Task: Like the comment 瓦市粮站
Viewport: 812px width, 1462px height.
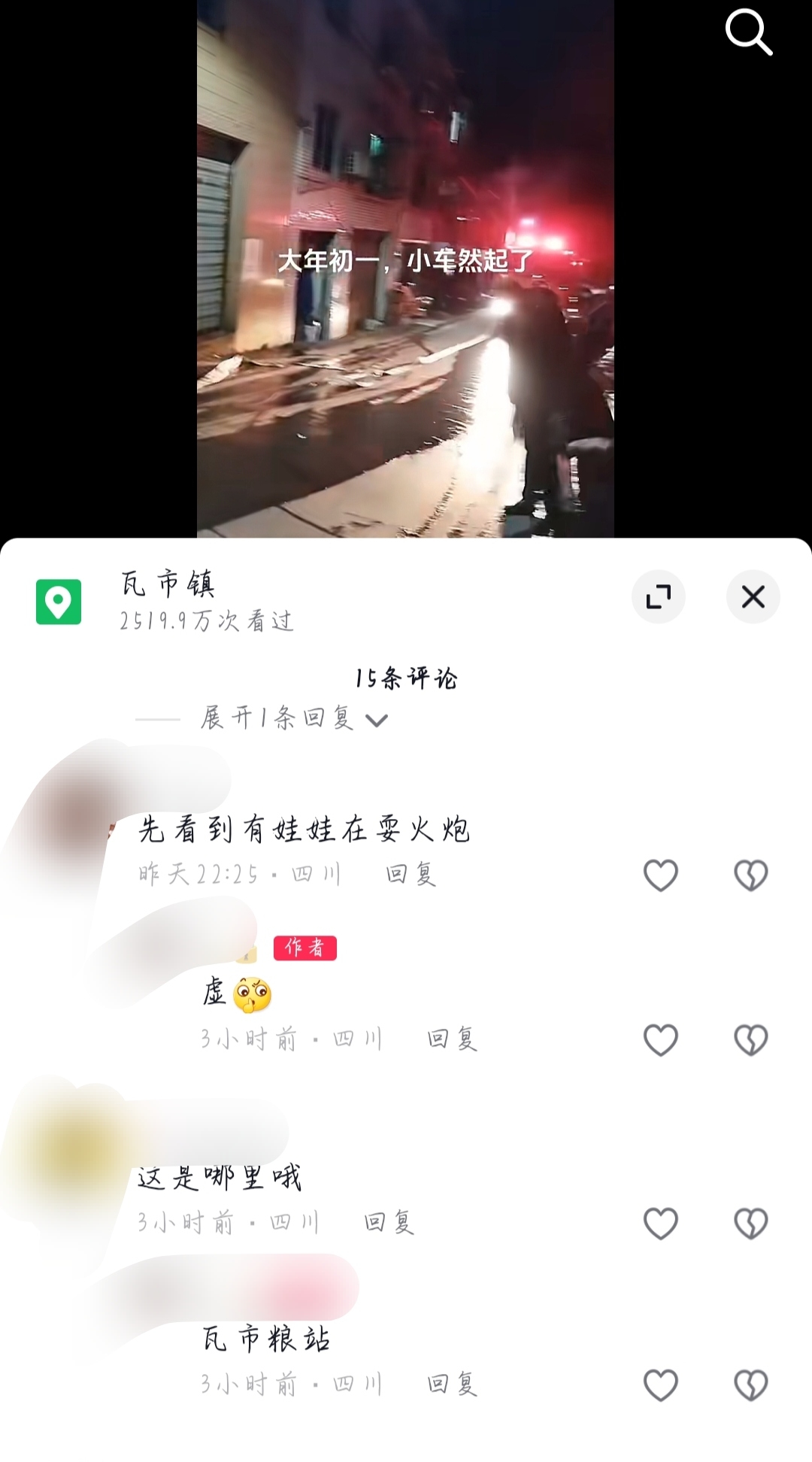Action: (x=661, y=1385)
